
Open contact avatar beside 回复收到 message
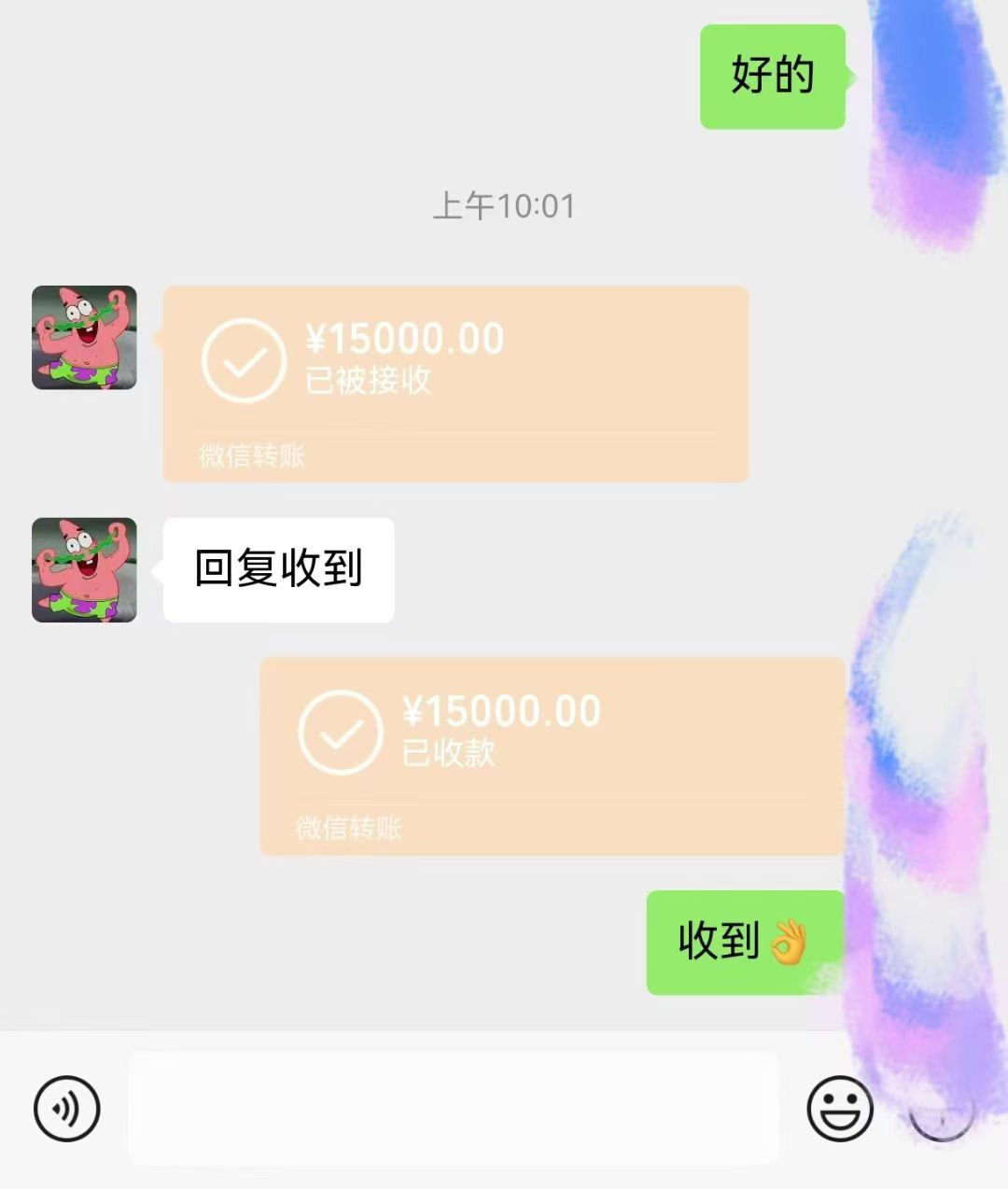coord(84,569)
